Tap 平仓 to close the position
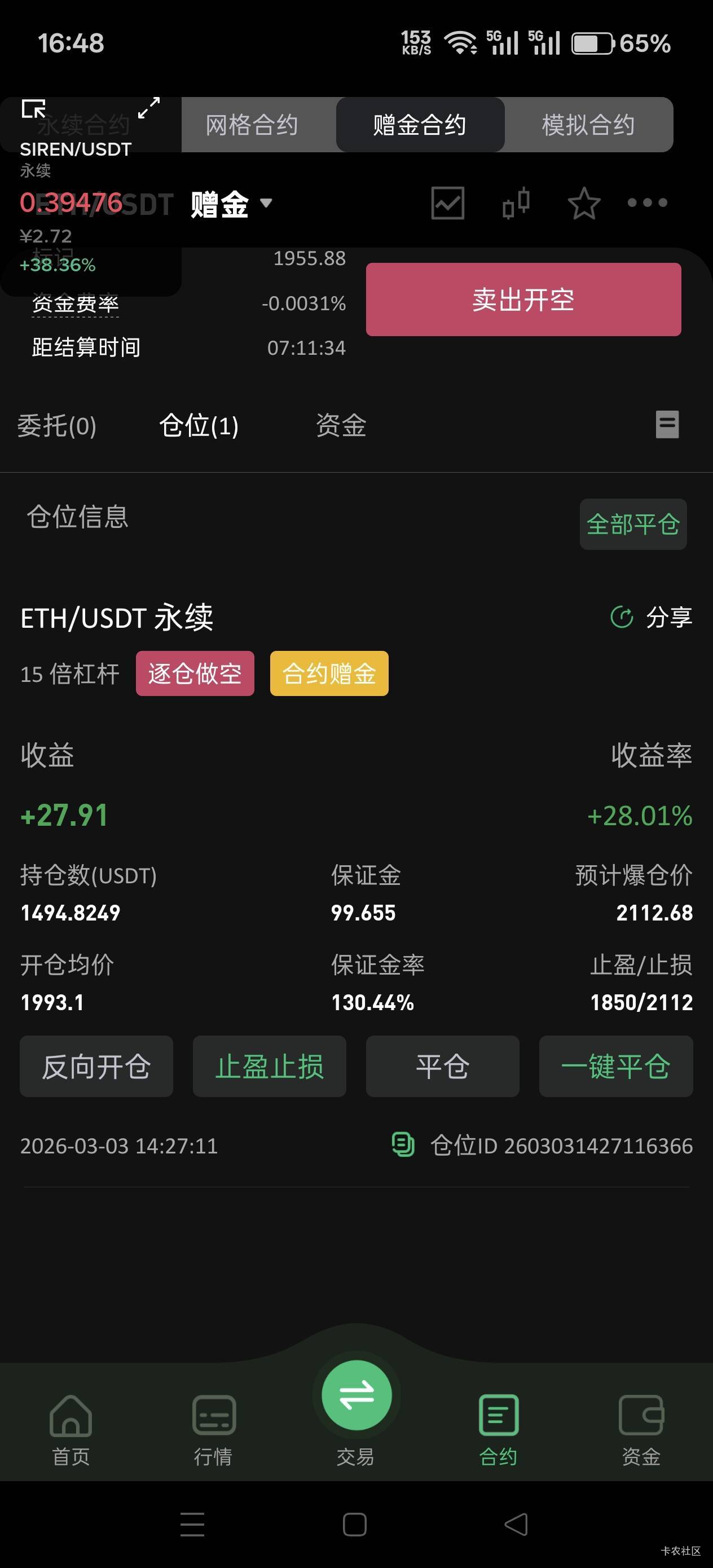Image resolution: width=713 pixels, height=1568 pixels. click(443, 1067)
